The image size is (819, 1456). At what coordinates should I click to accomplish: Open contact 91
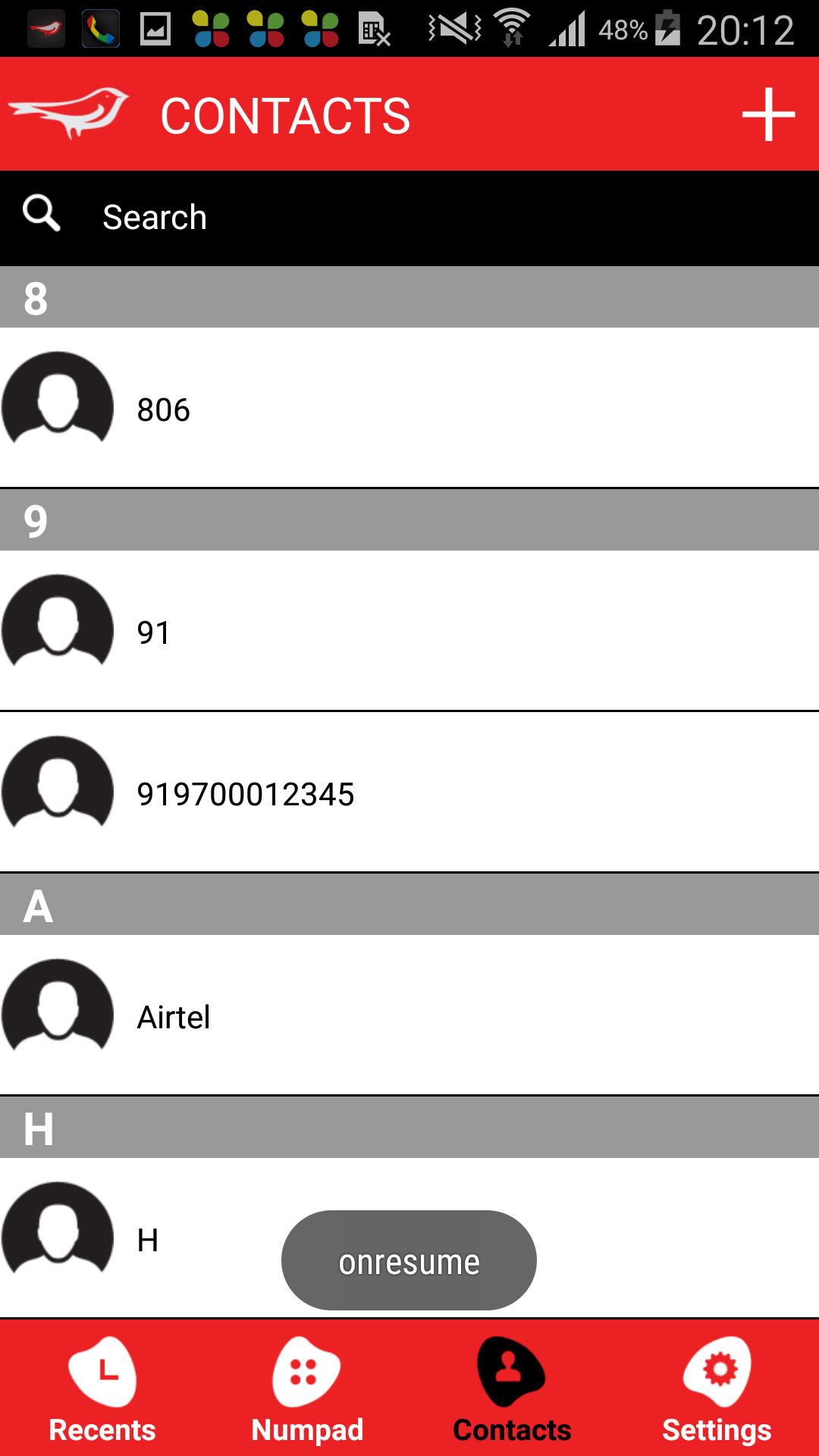(x=409, y=631)
